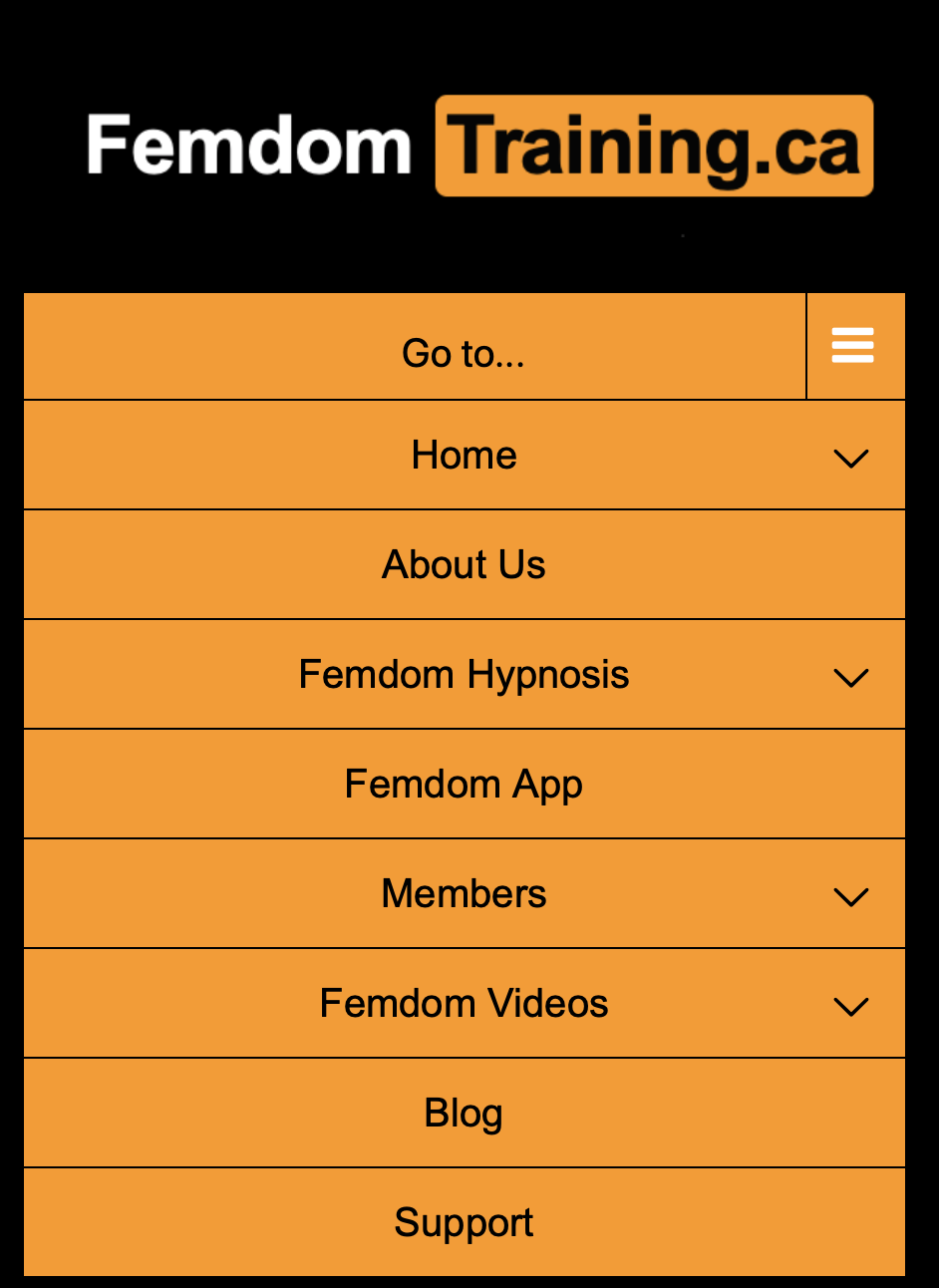Expand the Home submenu chevron
Viewport: 939px width, 1288px height.
[x=850, y=459]
